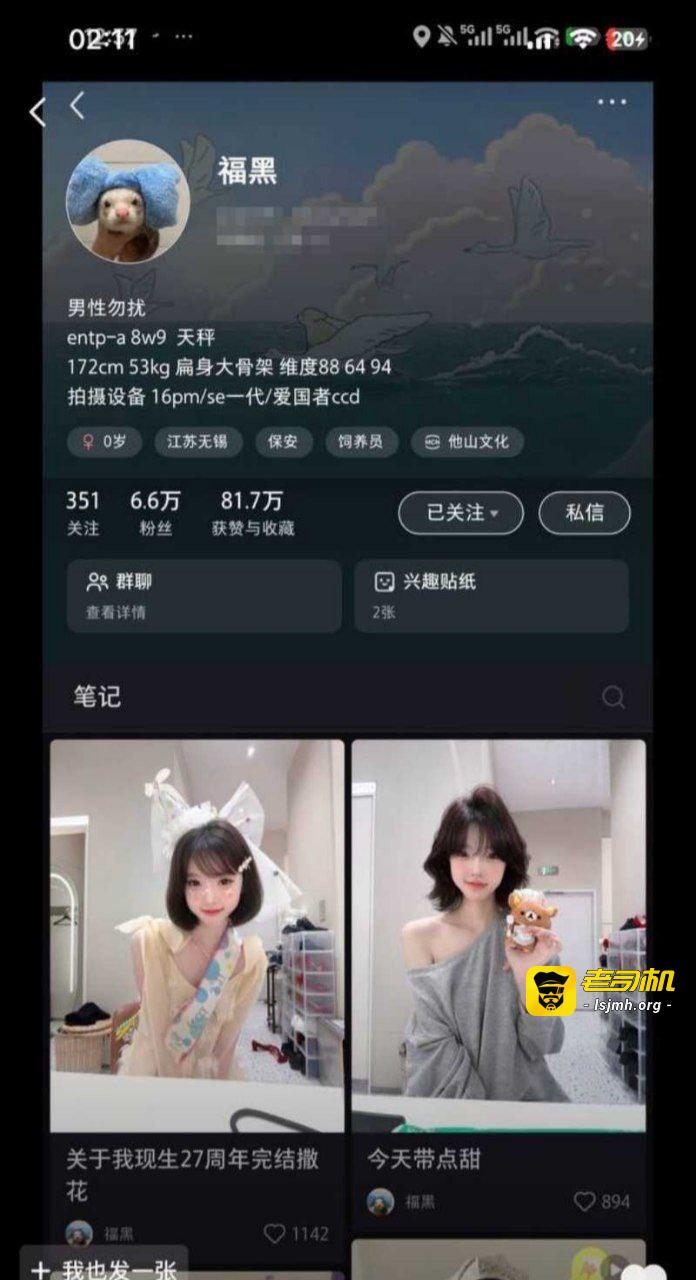696x1280 pixels.
Task: Open the 兴趣贴纸 stickers card
Action: pyautogui.click(x=491, y=596)
